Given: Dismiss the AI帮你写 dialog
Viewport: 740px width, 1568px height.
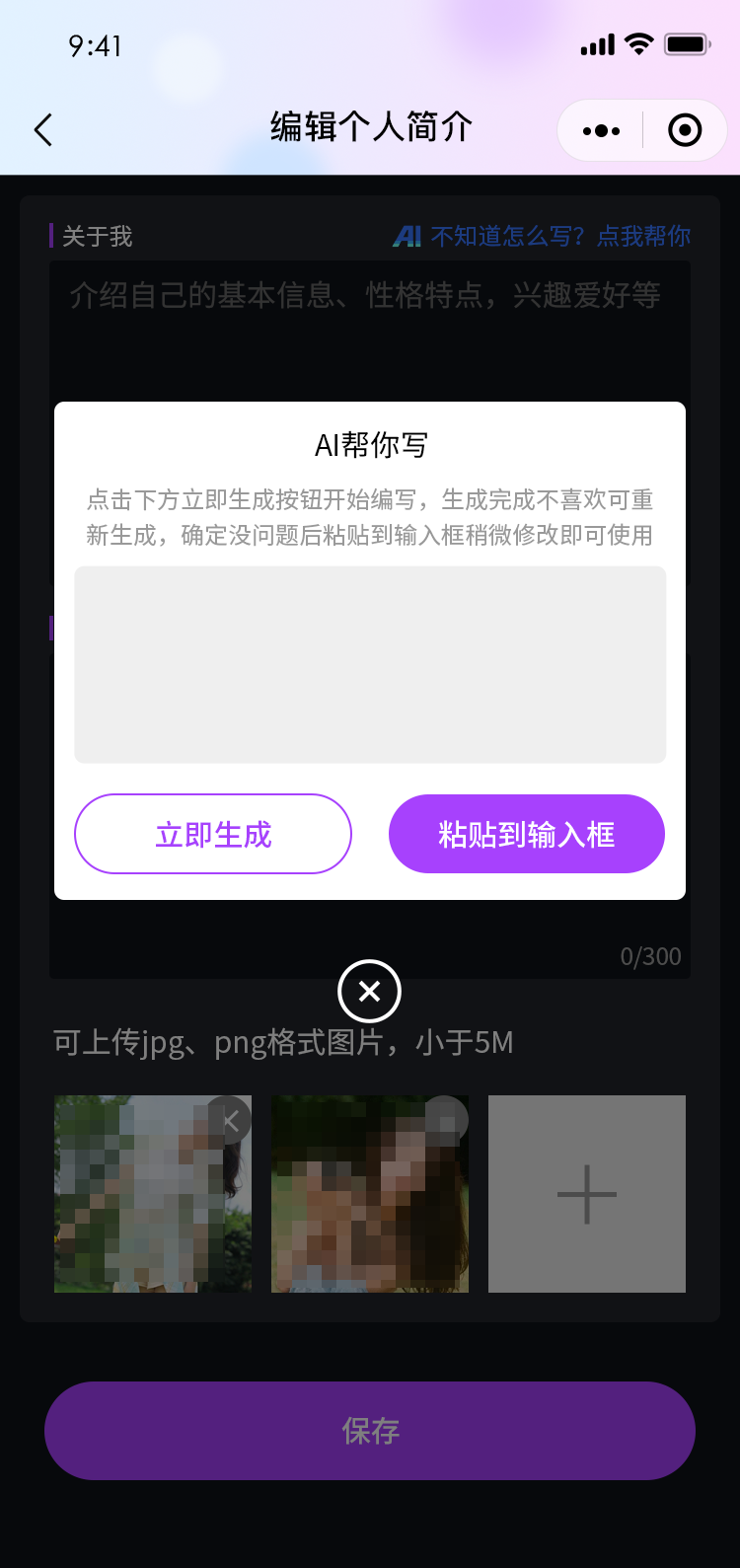Looking at the screenshot, I should pyautogui.click(x=369, y=991).
